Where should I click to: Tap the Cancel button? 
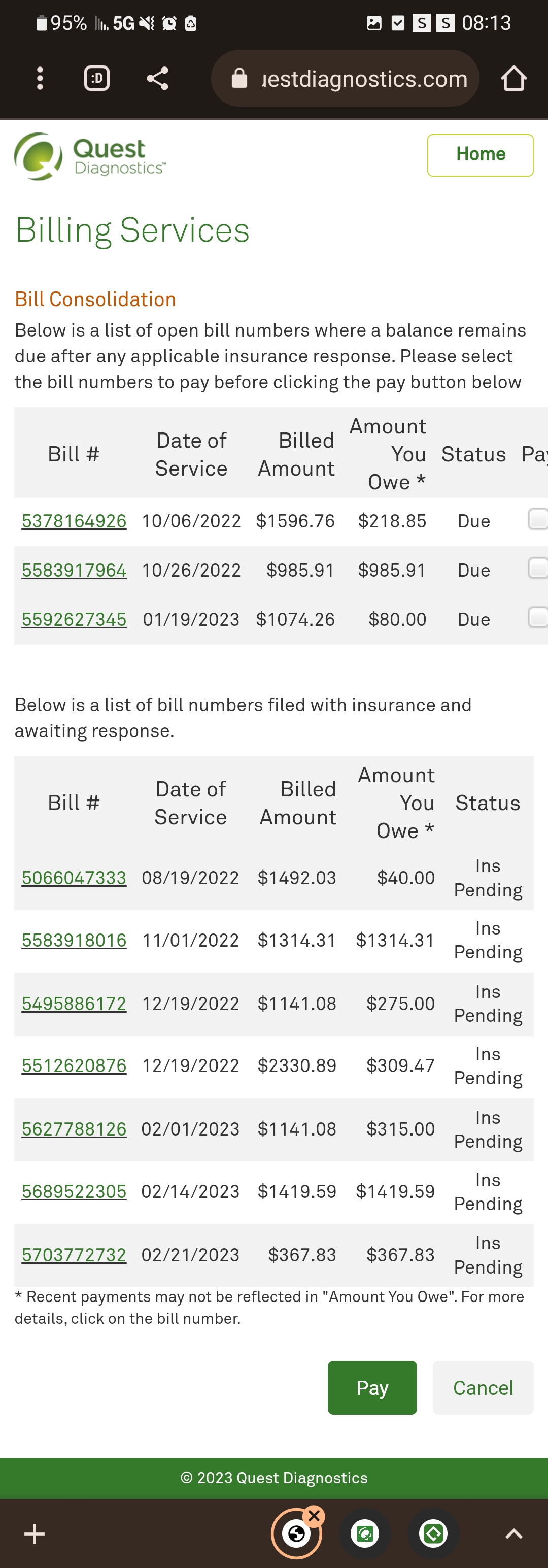pyautogui.click(x=483, y=1387)
